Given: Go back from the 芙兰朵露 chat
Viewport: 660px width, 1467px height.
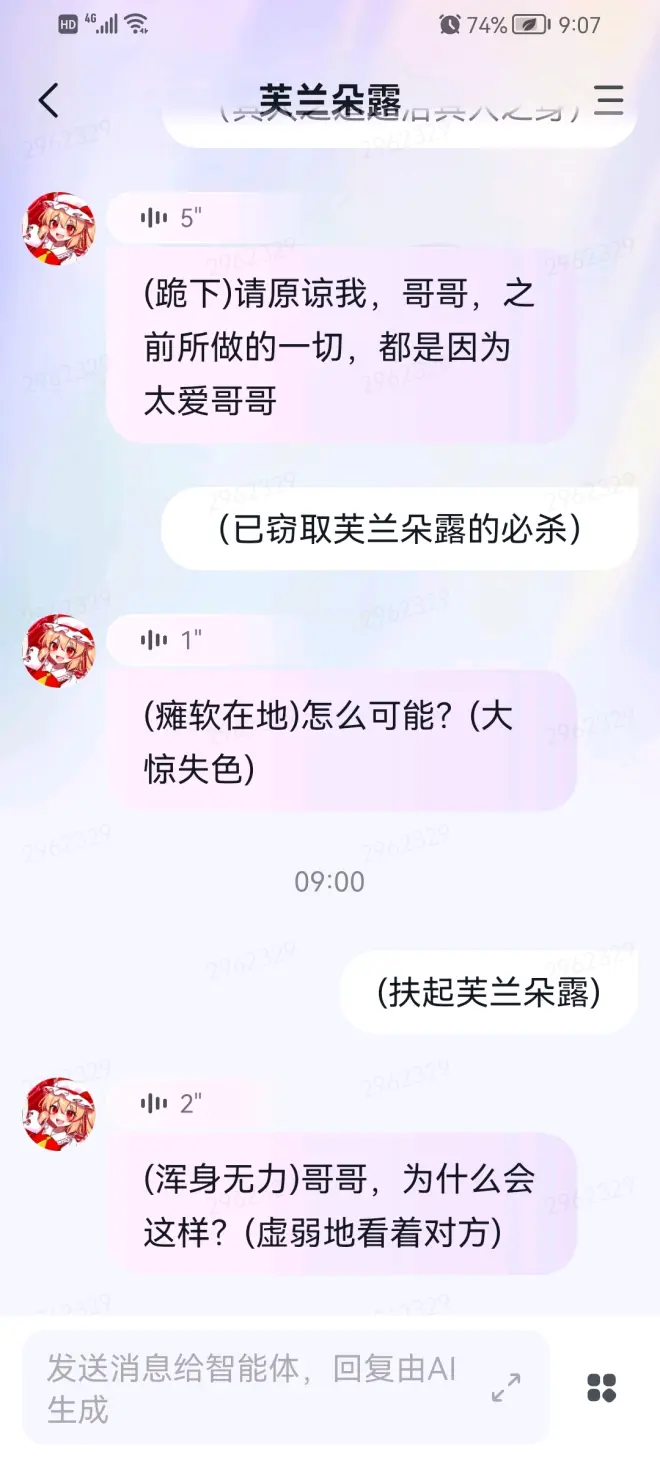Looking at the screenshot, I should pyautogui.click(x=48, y=100).
